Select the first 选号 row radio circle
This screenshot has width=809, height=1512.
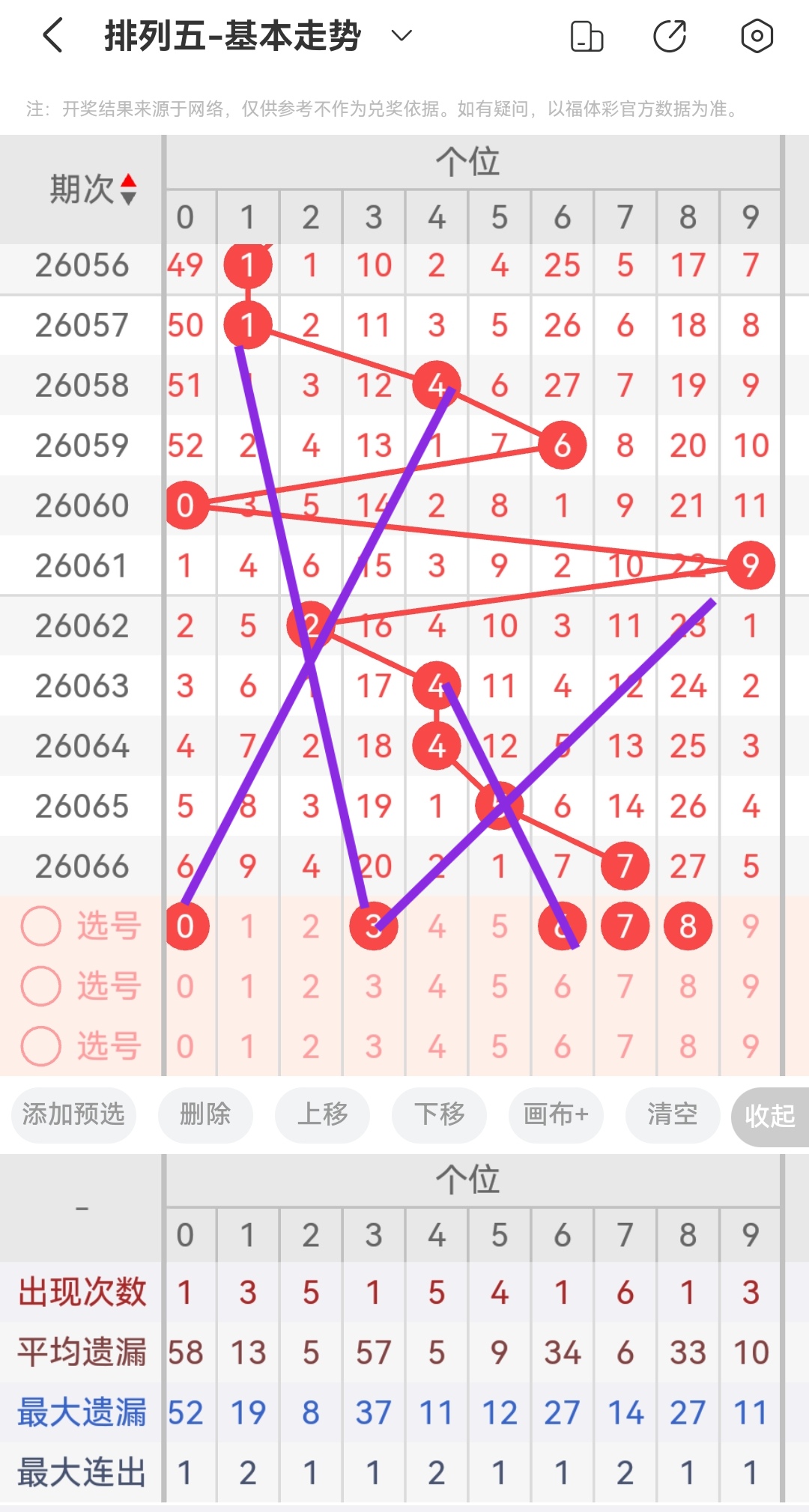pos(41,926)
